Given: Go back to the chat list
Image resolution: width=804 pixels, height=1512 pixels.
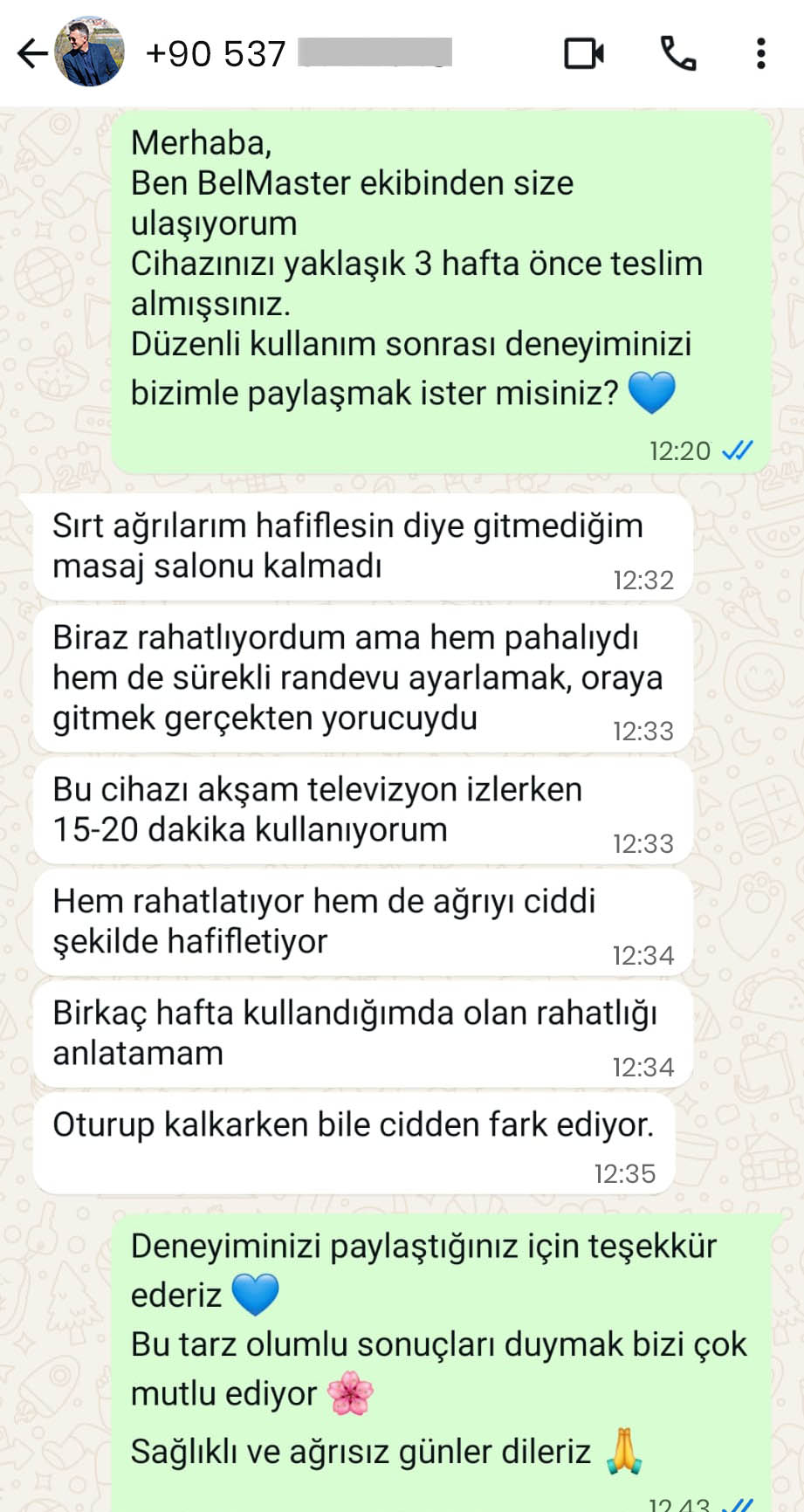Looking at the screenshot, I should (32, 53).
